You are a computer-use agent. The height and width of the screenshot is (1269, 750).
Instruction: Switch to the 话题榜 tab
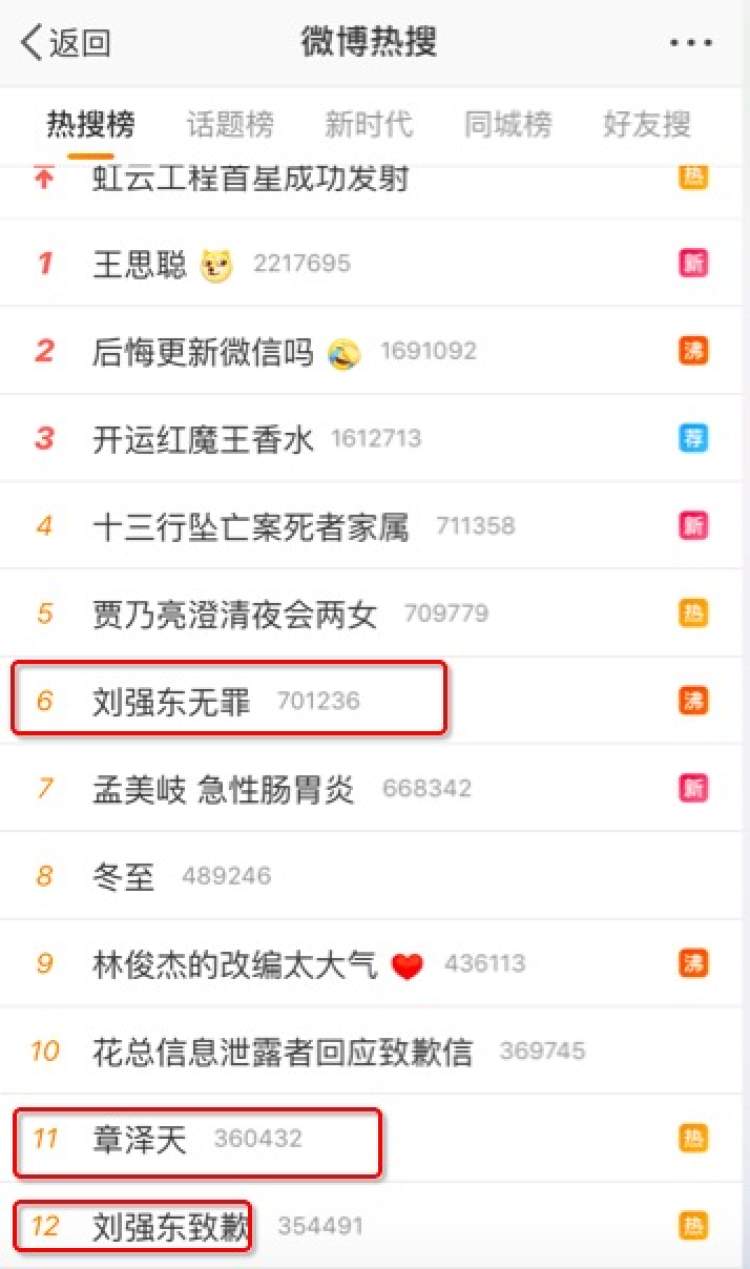pos(230,124)
